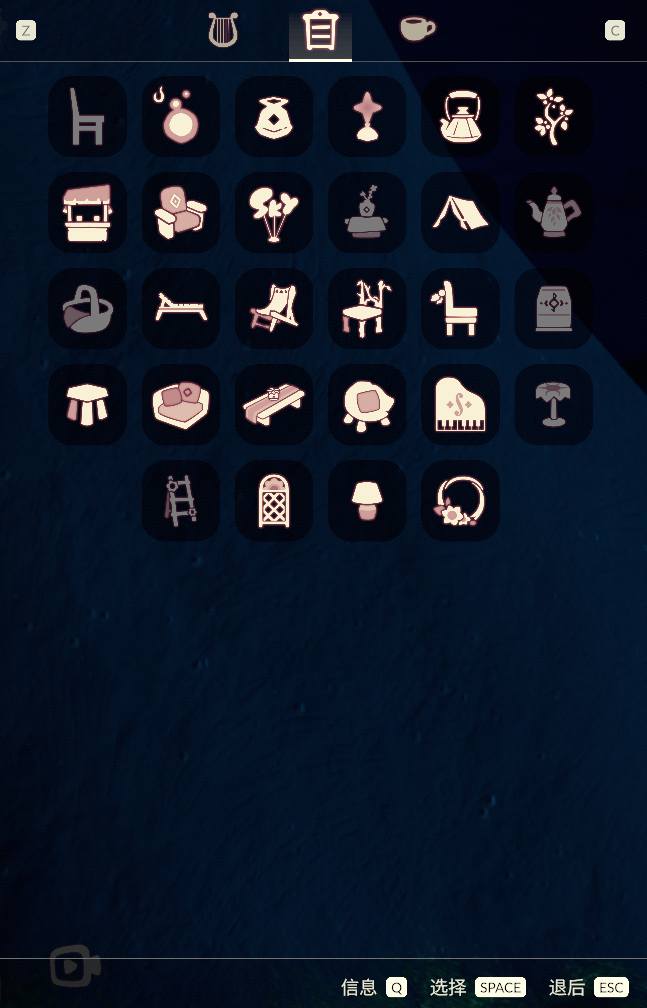The height and width of the screenshot is (1008, 647).
Task: Pick the leafy branch item
Action: pos(553,117)
